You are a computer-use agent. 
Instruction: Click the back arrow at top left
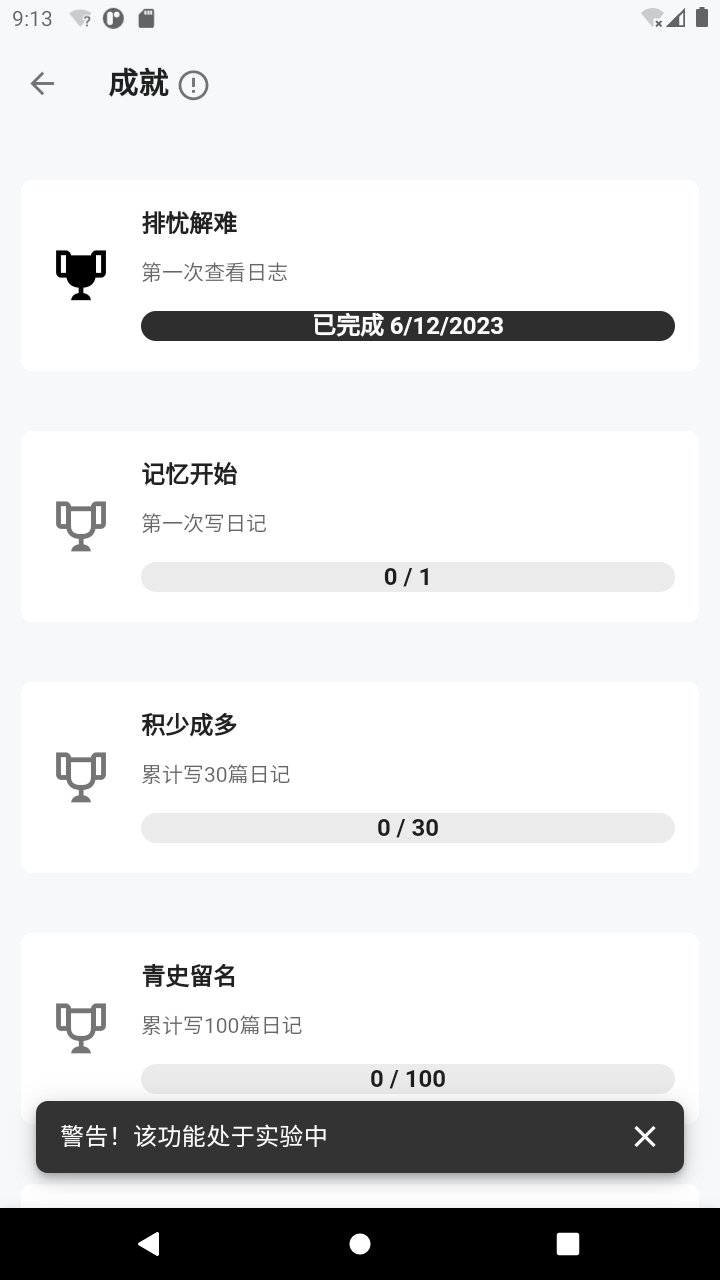click(41, 84)
